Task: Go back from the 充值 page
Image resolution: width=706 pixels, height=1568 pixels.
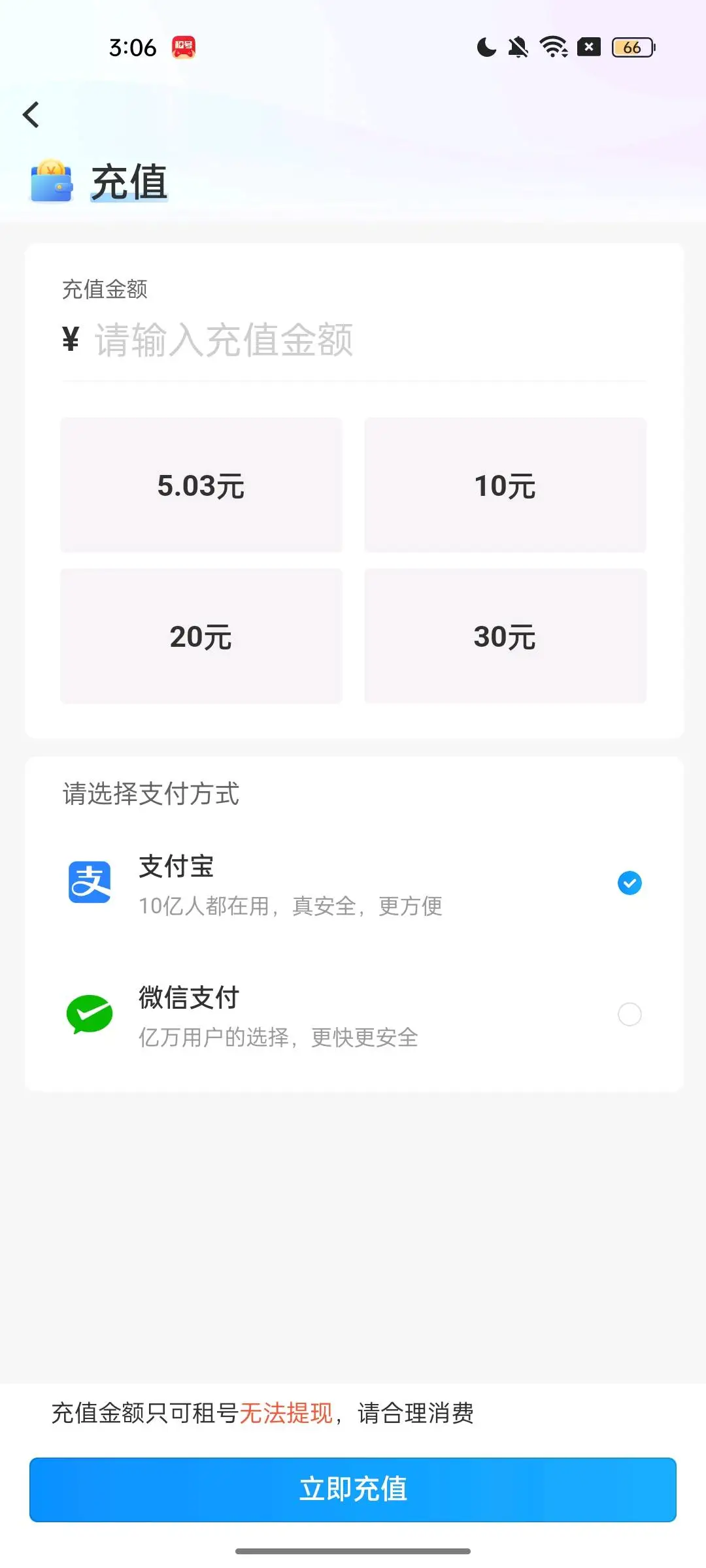Action: [31, 115]
